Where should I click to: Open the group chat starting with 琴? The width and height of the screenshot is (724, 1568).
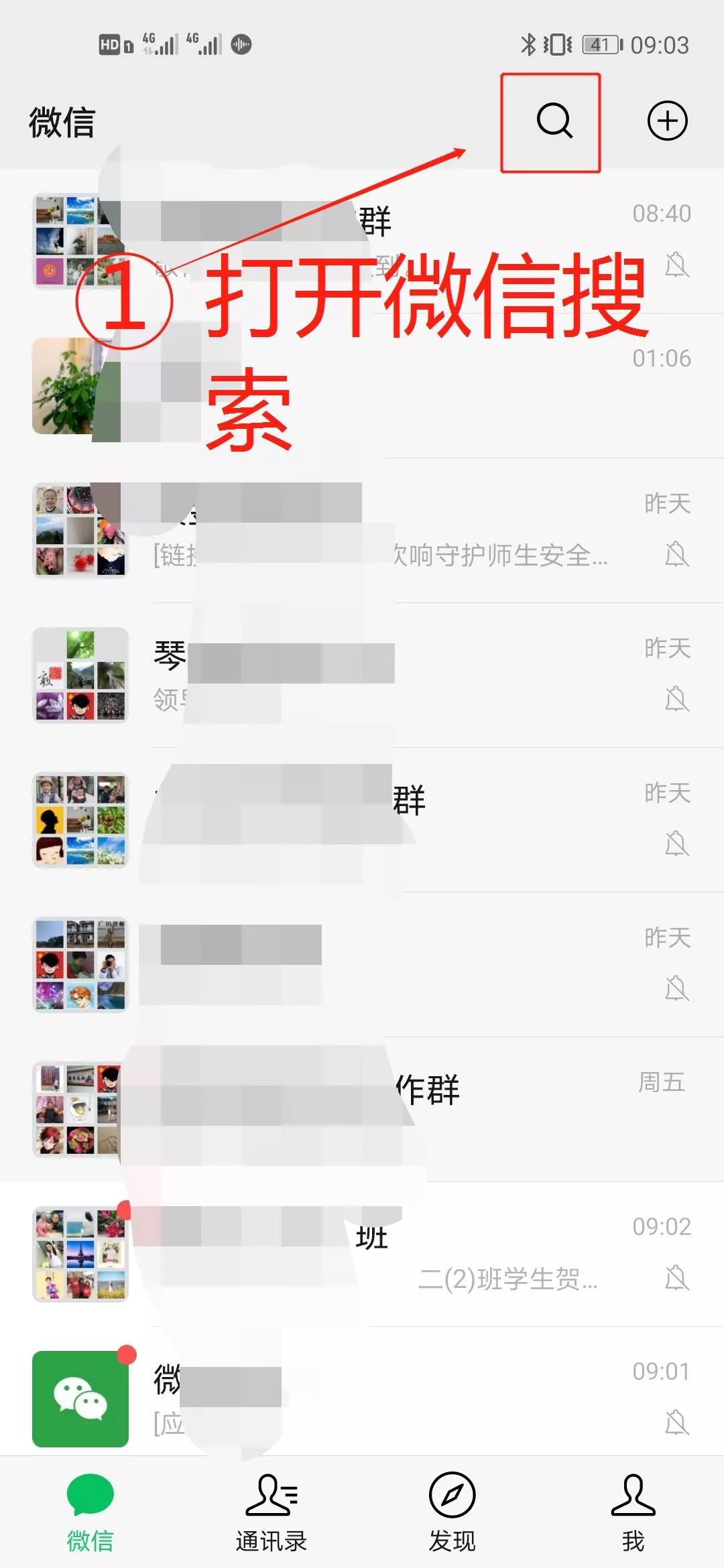click(362, 675)
